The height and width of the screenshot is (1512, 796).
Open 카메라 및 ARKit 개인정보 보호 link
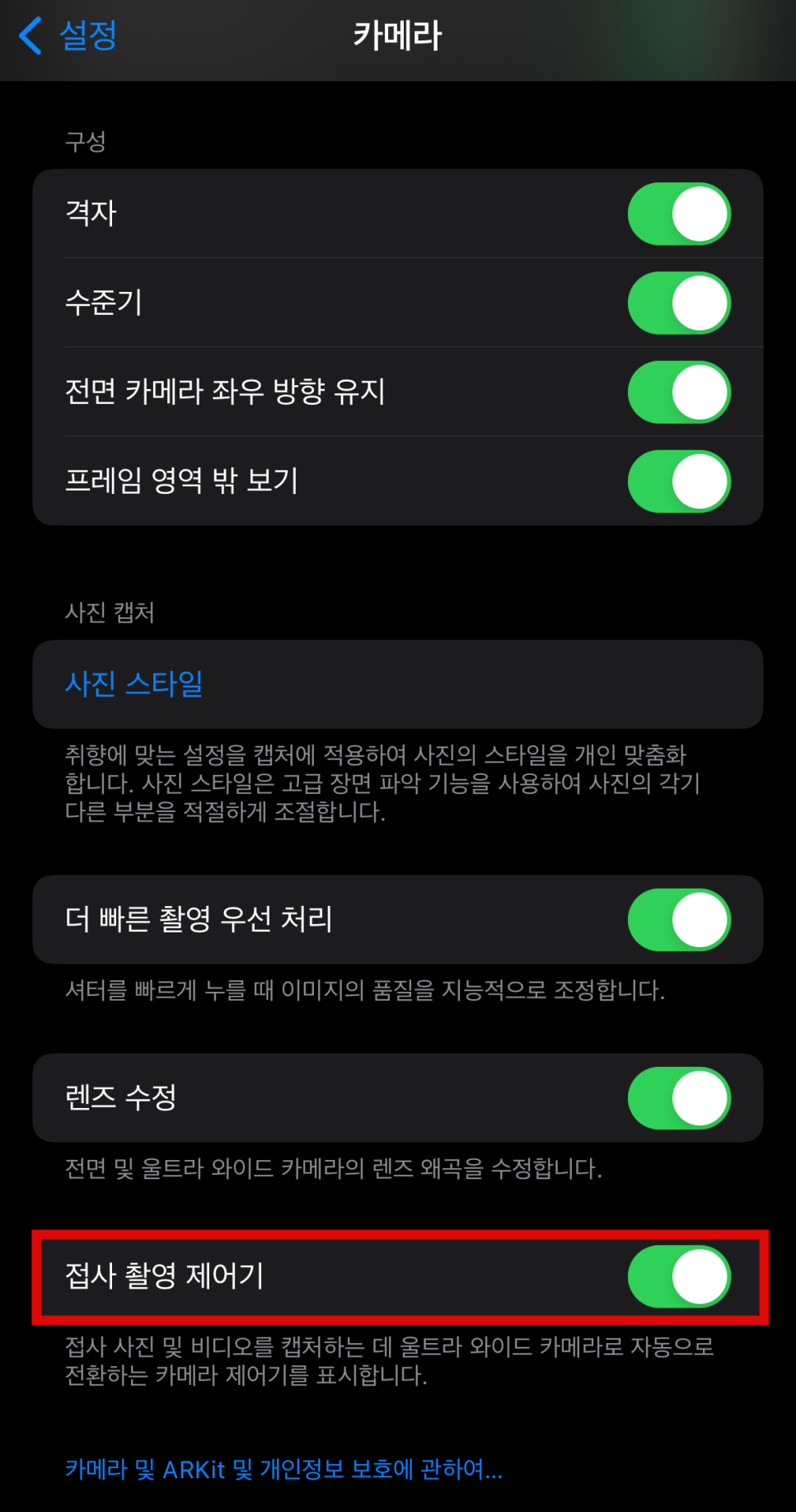pyautogui.click(x=283, y=1469)
